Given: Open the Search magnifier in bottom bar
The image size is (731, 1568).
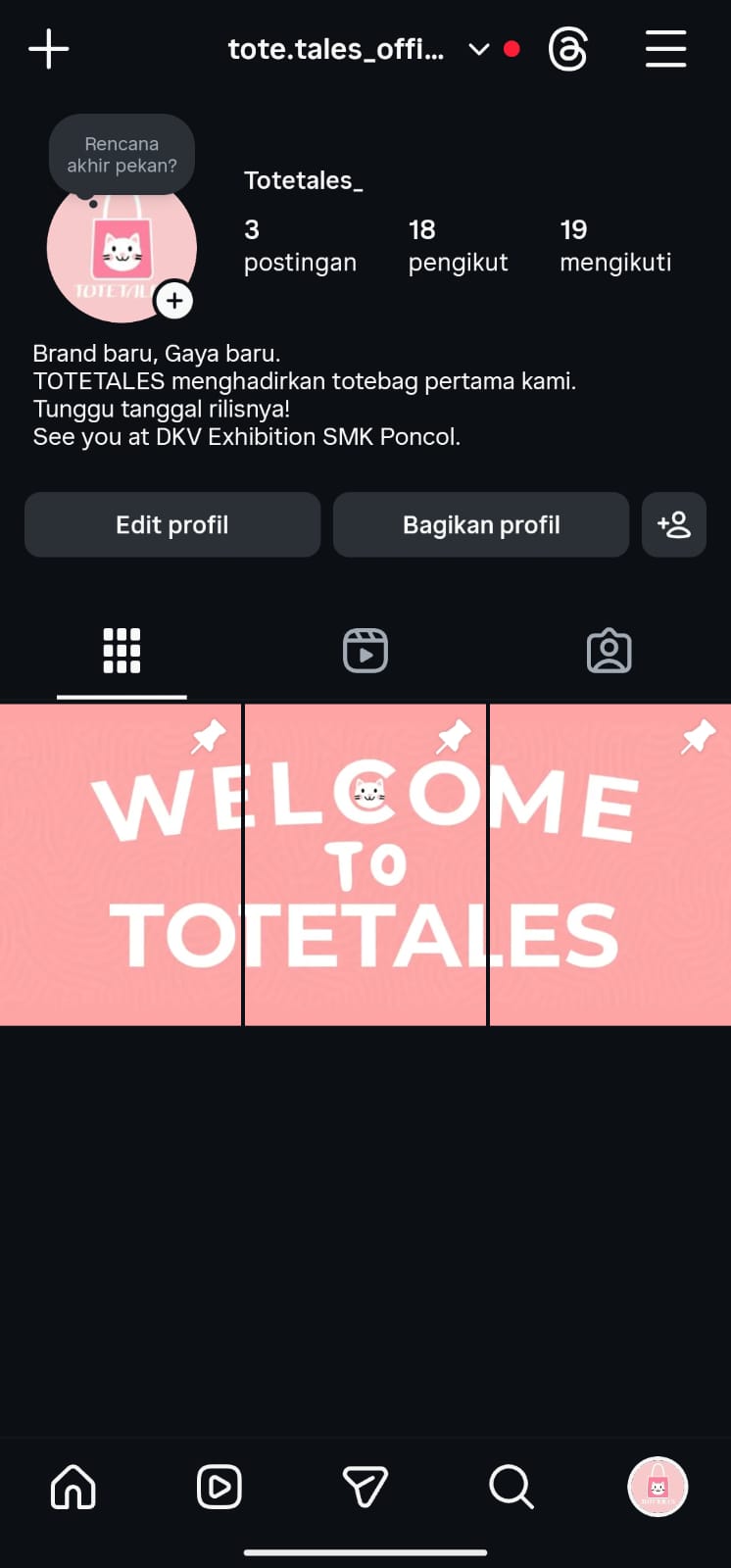Looking at the screenshot, I should click(511, 1487).
